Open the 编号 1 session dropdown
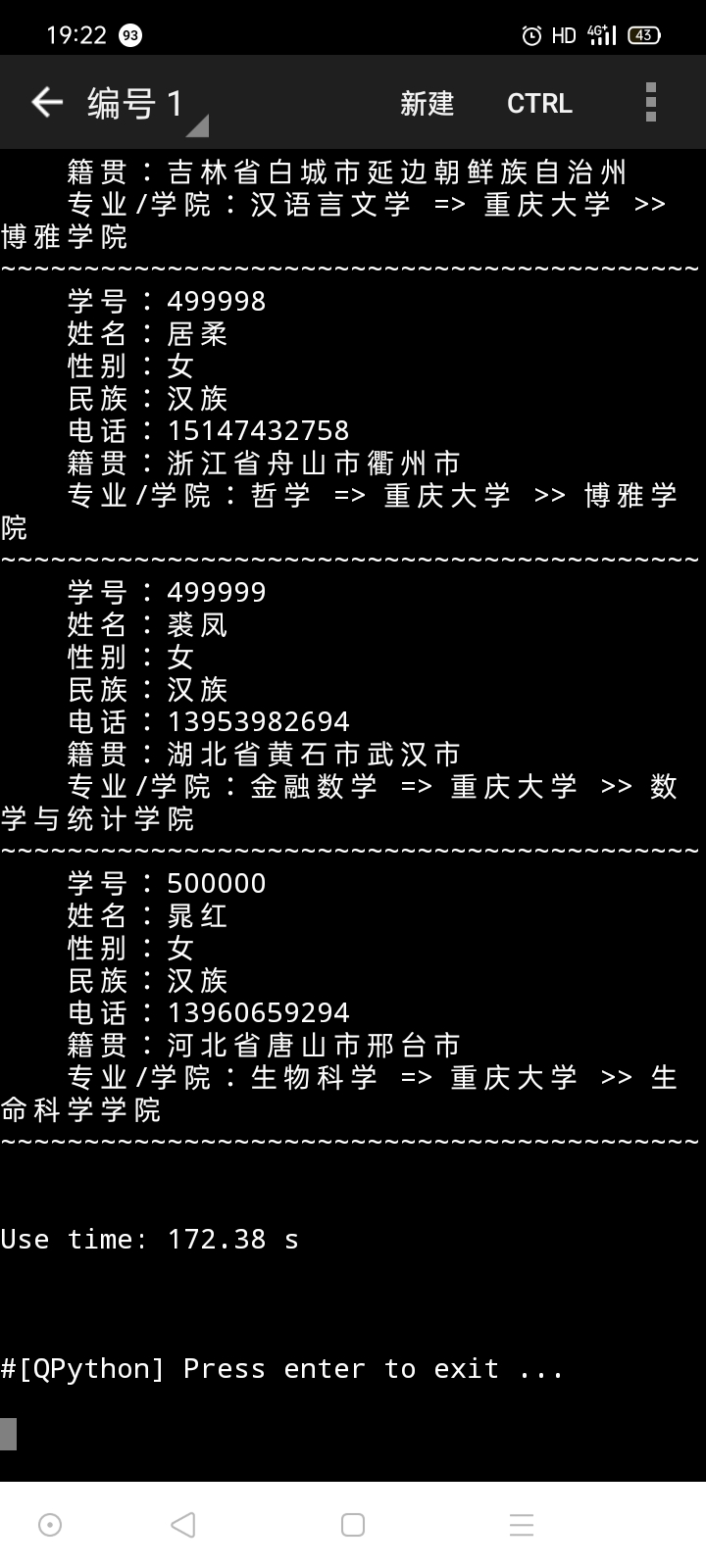Screen dimensions: 706x1568 [x=147, y=104]
